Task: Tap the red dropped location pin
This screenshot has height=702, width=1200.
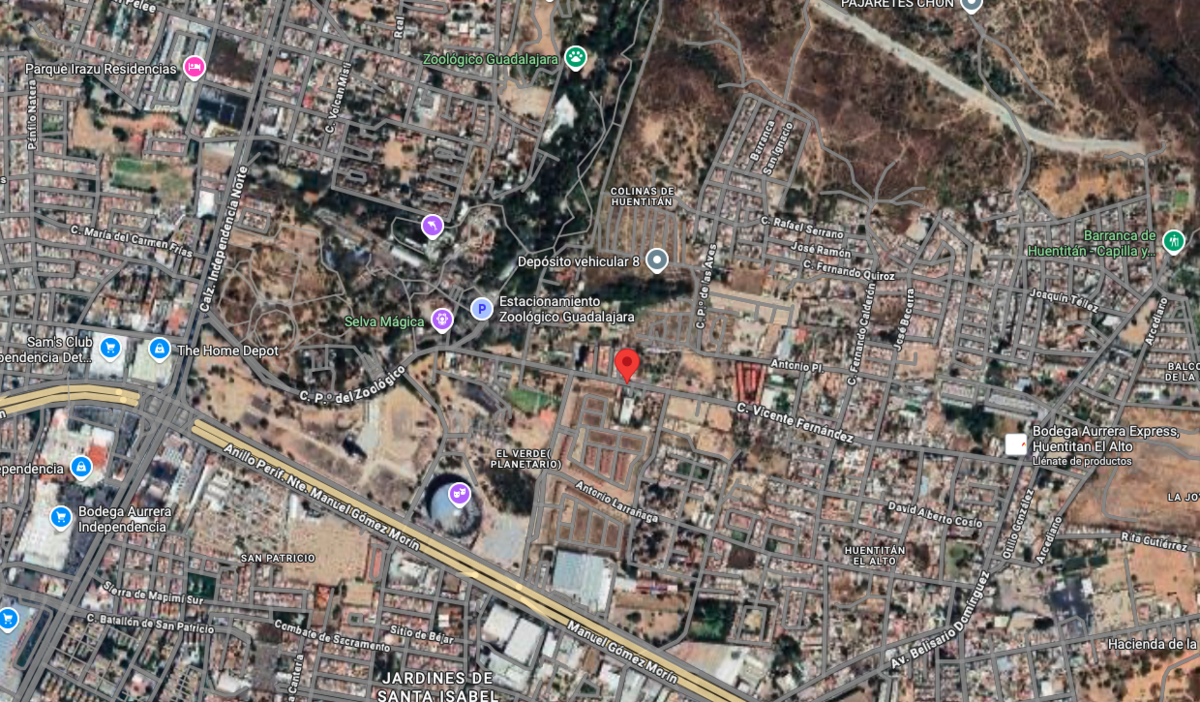Action: 627,364
